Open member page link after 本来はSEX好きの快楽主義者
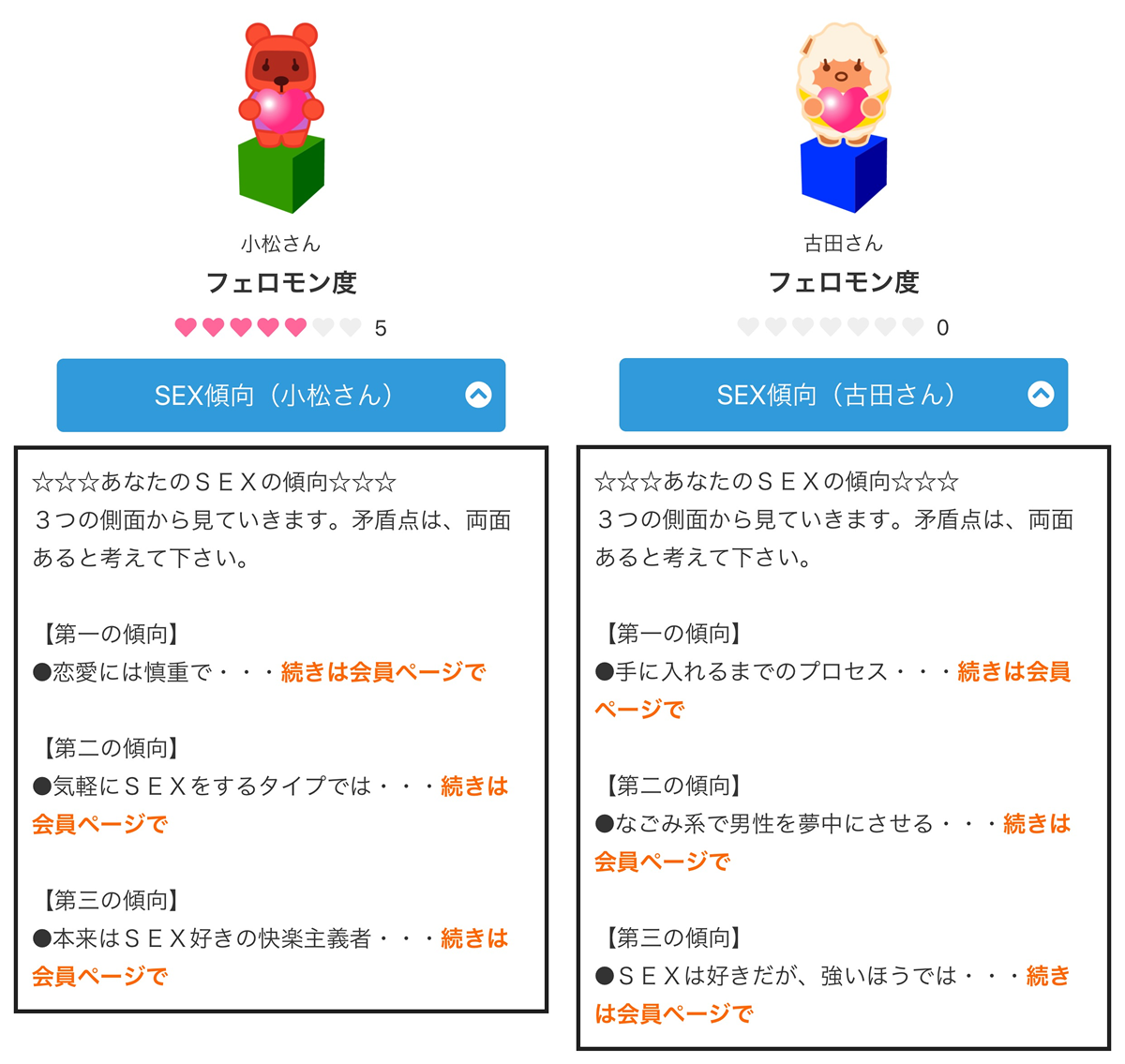The image size is (1125, 1064). pyautogui.click(x=473, y=938)
